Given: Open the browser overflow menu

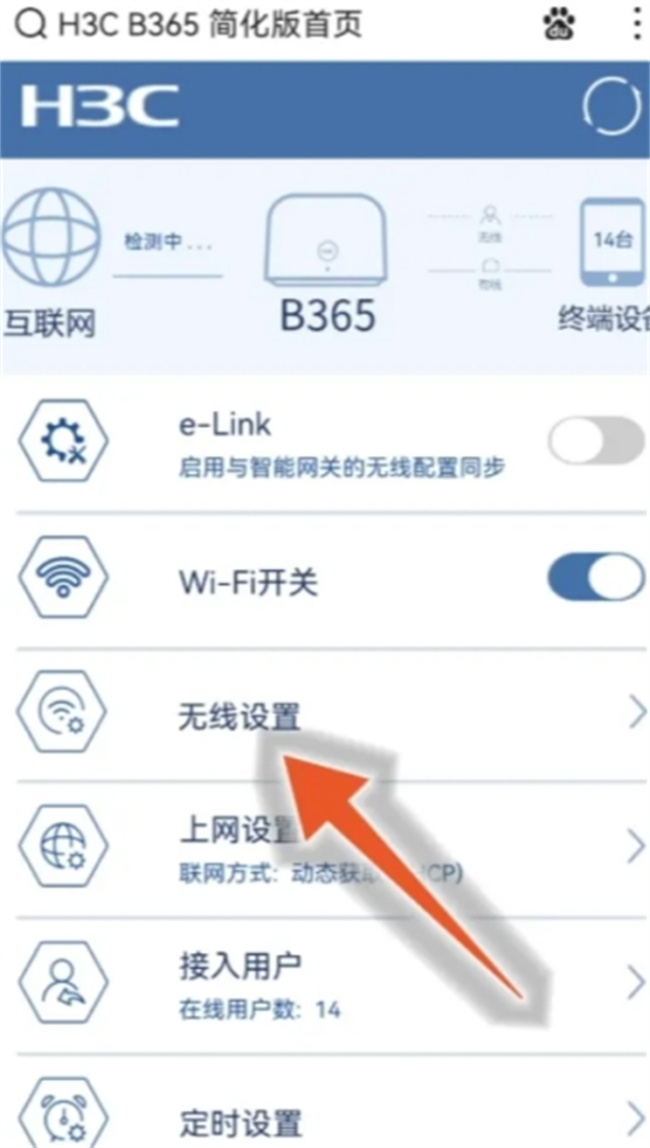Looking at the screenshot, I should pyautogui.click(x=636, y=25).
